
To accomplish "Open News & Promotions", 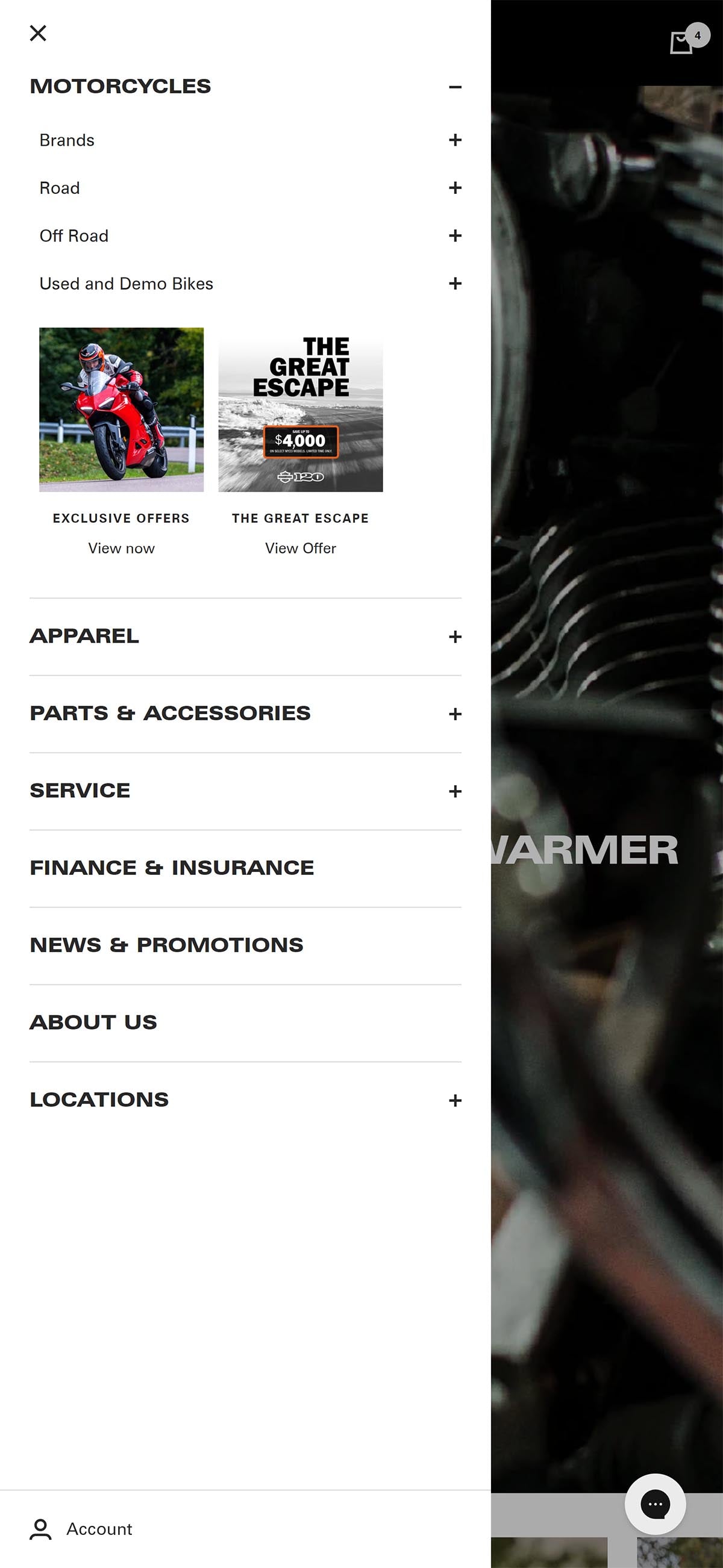I will [166, 945].
